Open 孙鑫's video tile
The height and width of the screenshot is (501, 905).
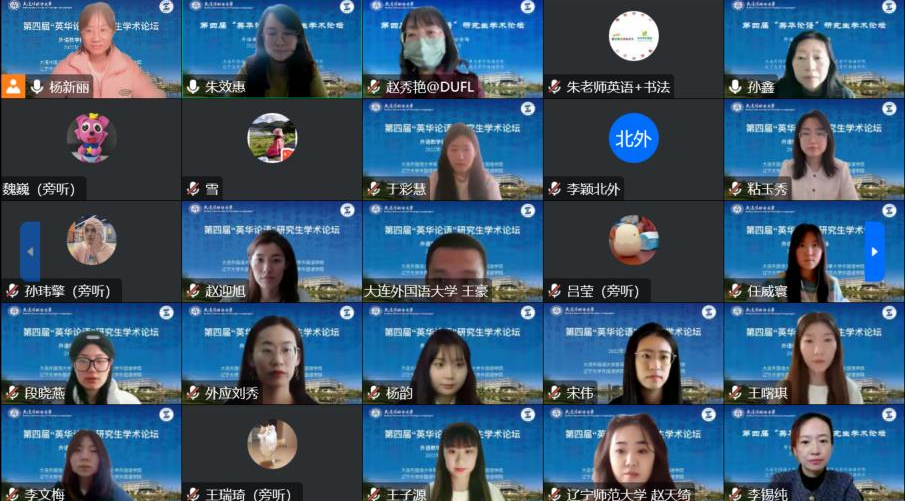click(814, 48)
